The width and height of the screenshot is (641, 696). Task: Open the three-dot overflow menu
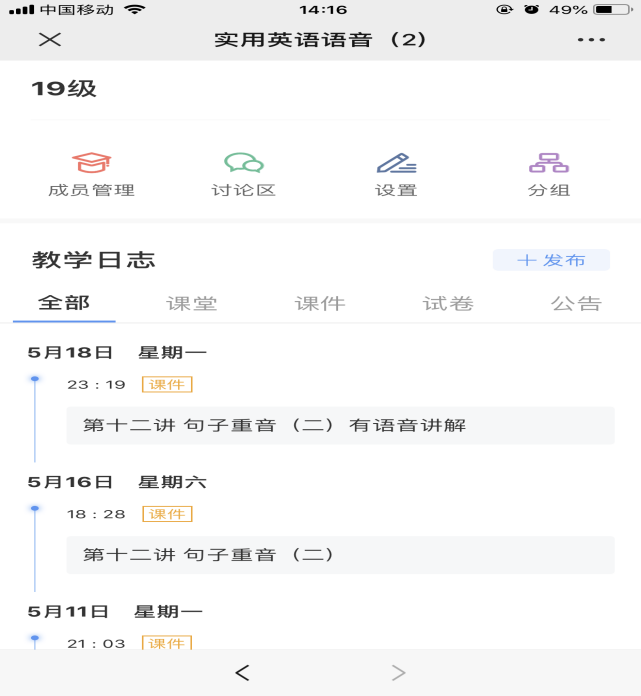(591, 40)
